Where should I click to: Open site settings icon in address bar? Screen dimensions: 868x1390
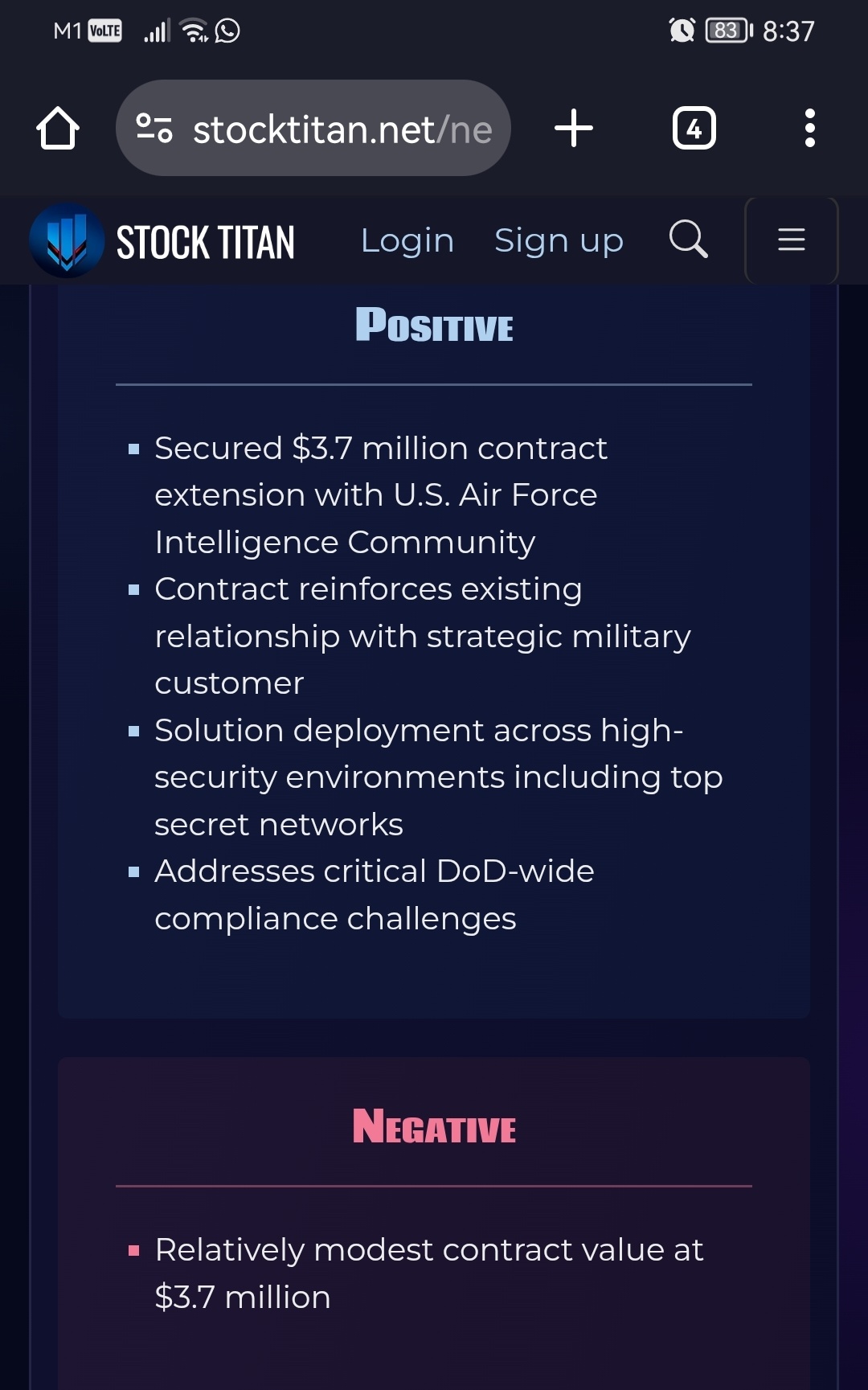pos(154,128)
